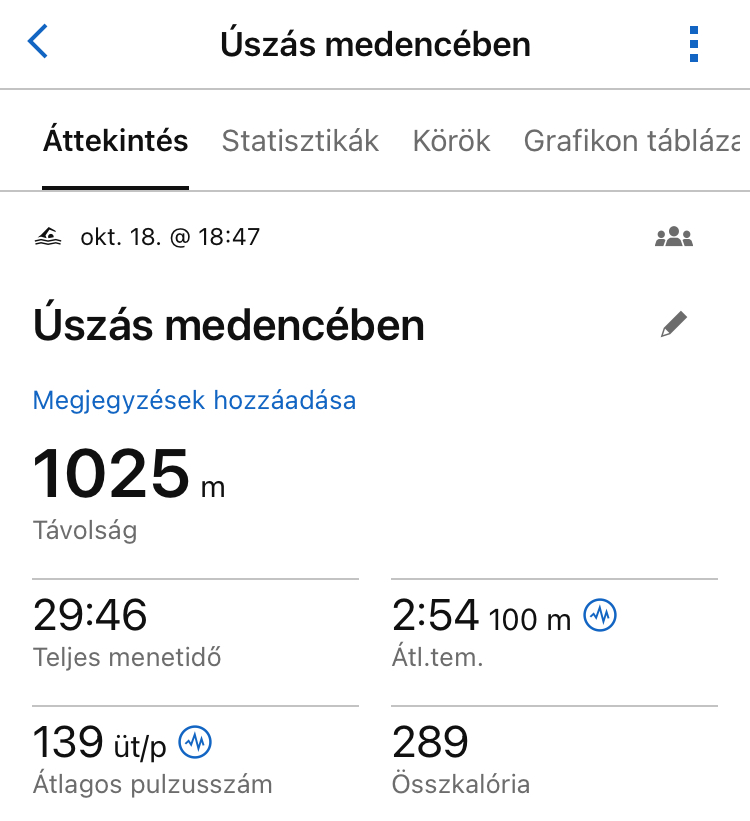Tap the Megjegyzések hozzáadása link
The image size is (750, 821).
(x=194, y=401)
